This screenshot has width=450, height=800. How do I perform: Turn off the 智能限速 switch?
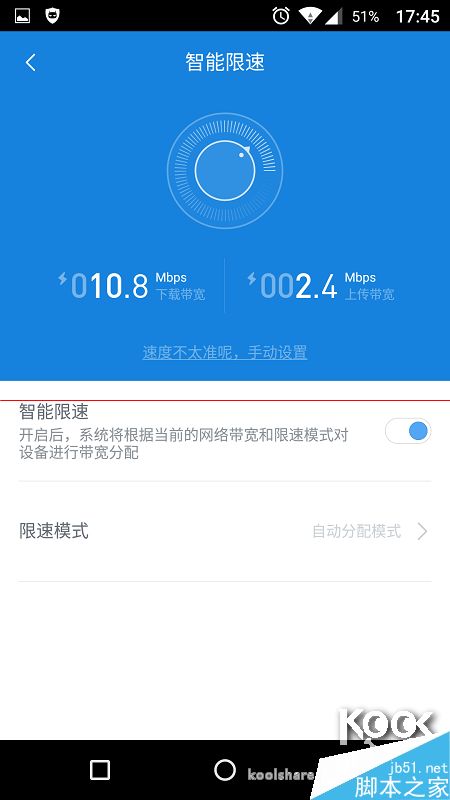408,431
